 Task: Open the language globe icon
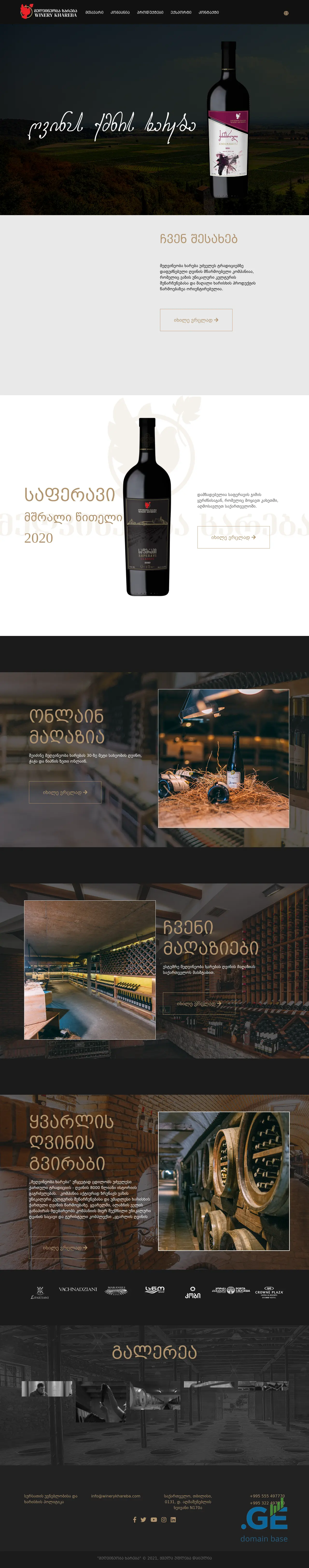pos(286,13)
